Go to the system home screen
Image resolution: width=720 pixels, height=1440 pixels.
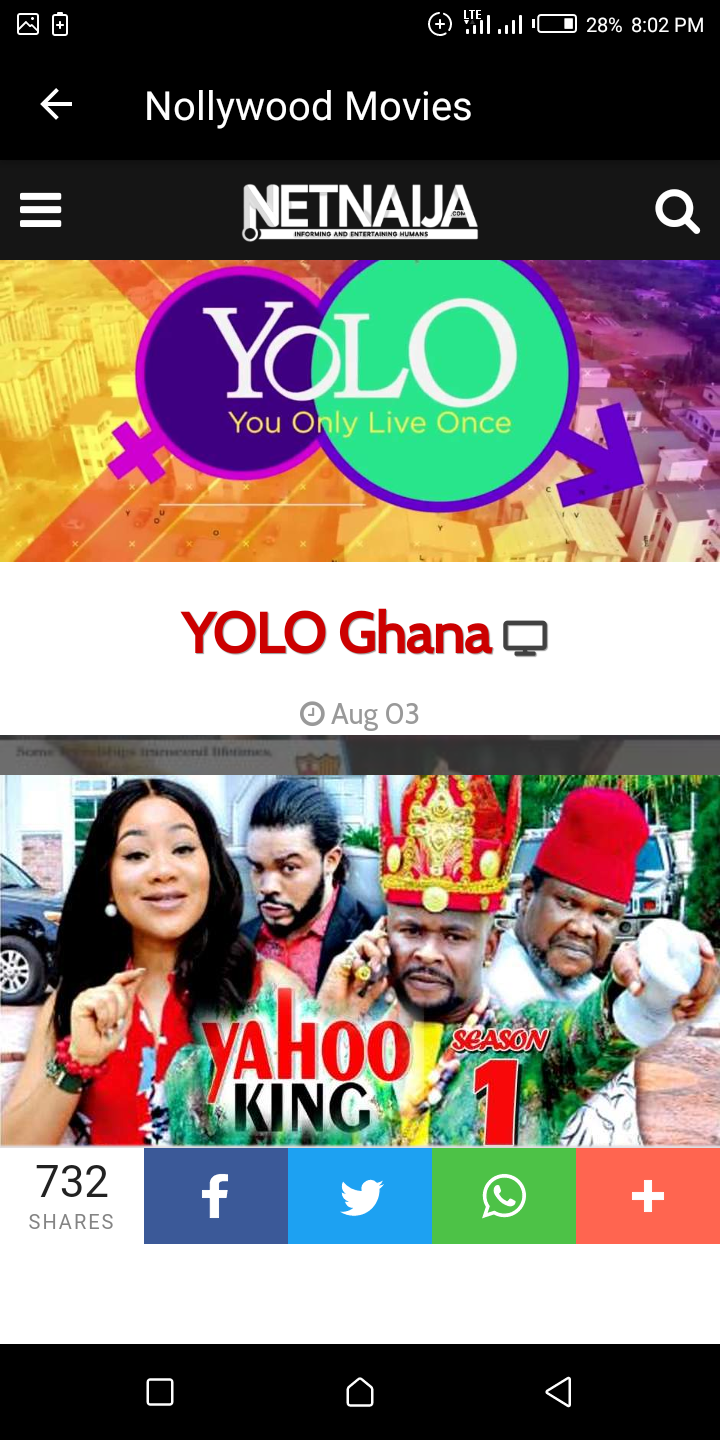click(x=360, y=1392)
